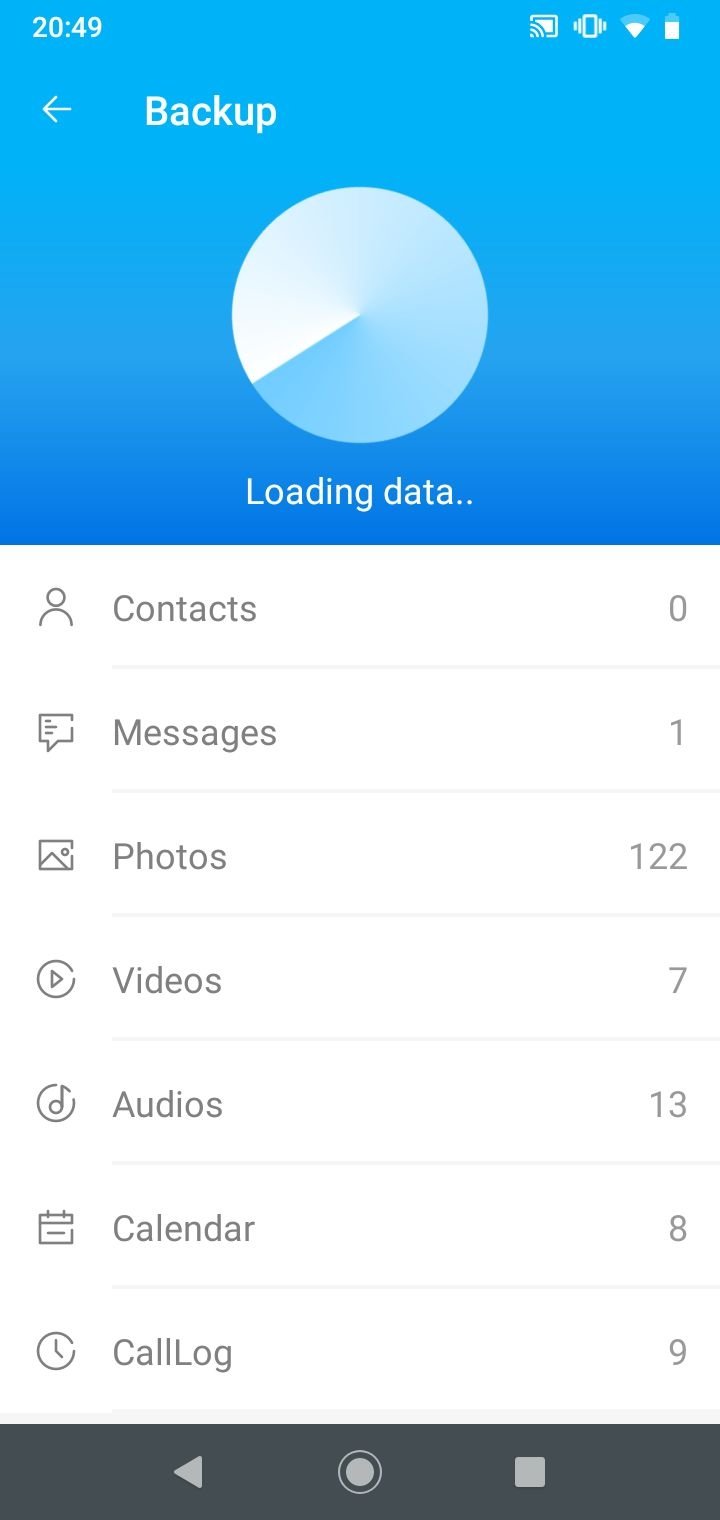This screenshot has width=720, height=1520.
Task: Click the Contacts person icon
Action: 55,607
